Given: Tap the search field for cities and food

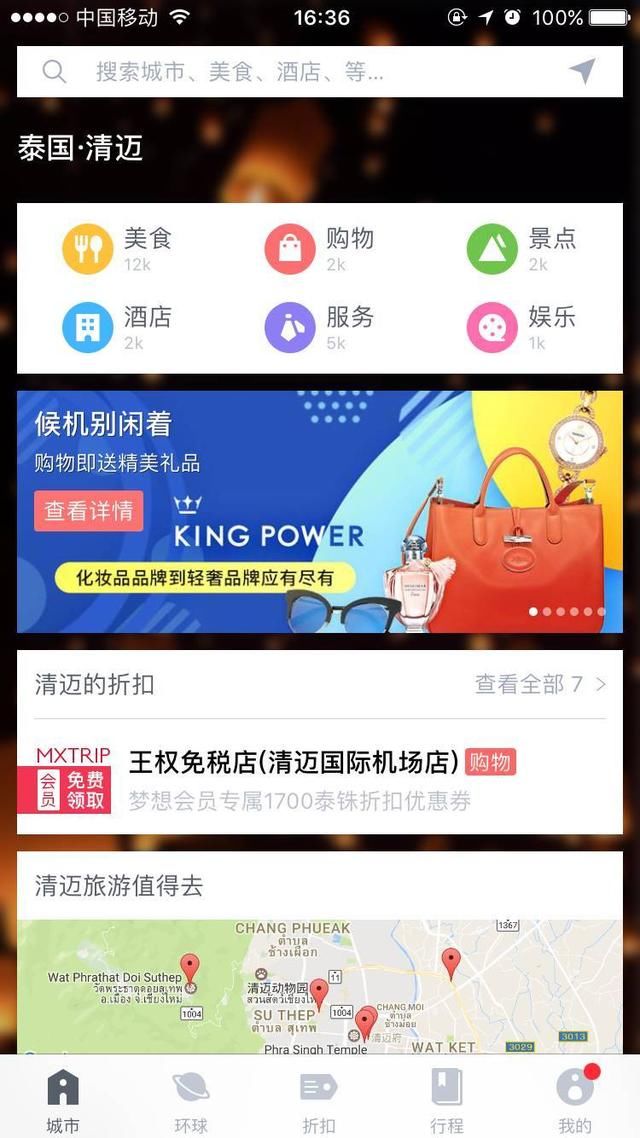Looking at the screenshot, I should [300, 72].
